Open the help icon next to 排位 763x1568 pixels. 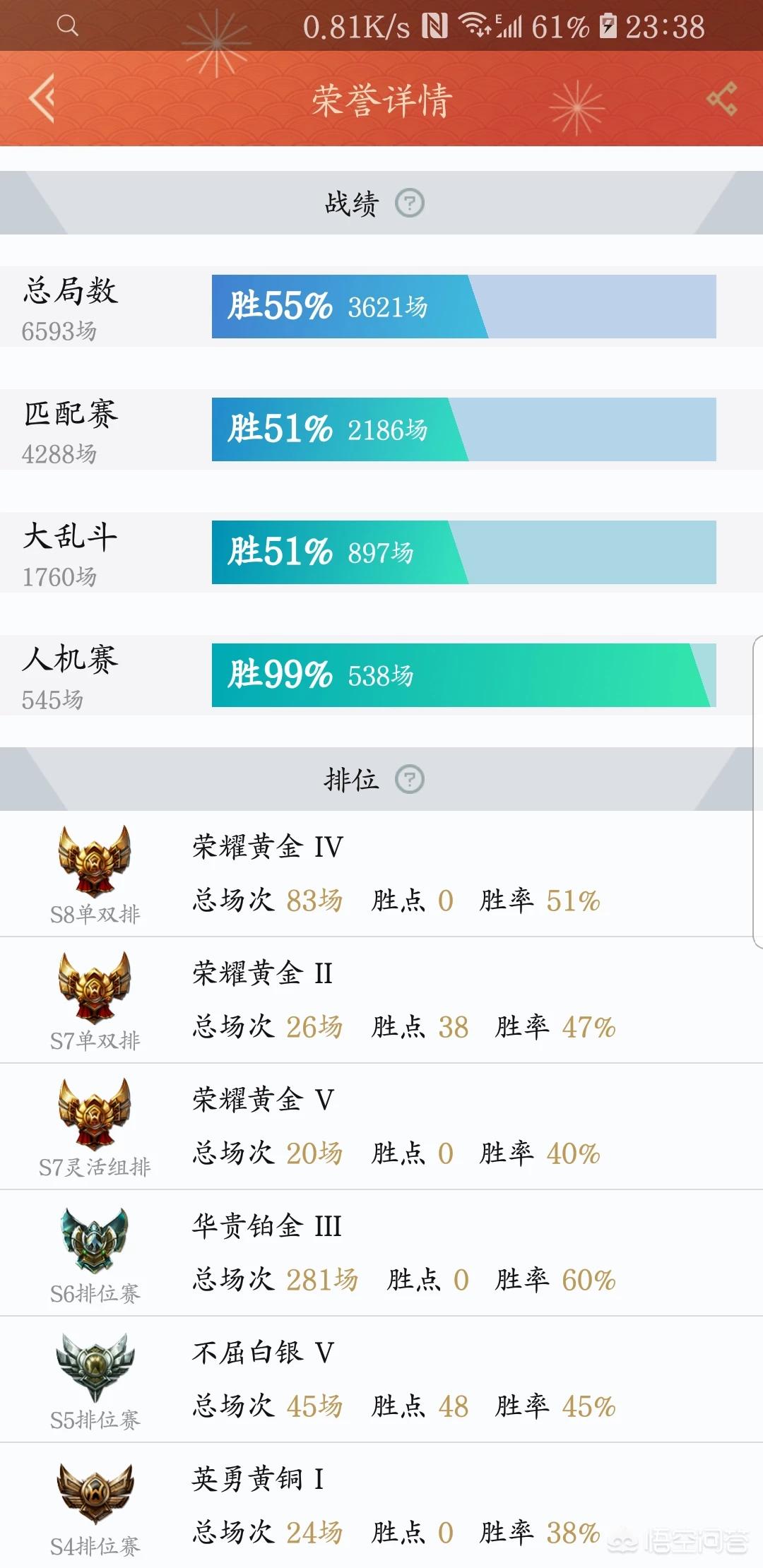[410, 780]
